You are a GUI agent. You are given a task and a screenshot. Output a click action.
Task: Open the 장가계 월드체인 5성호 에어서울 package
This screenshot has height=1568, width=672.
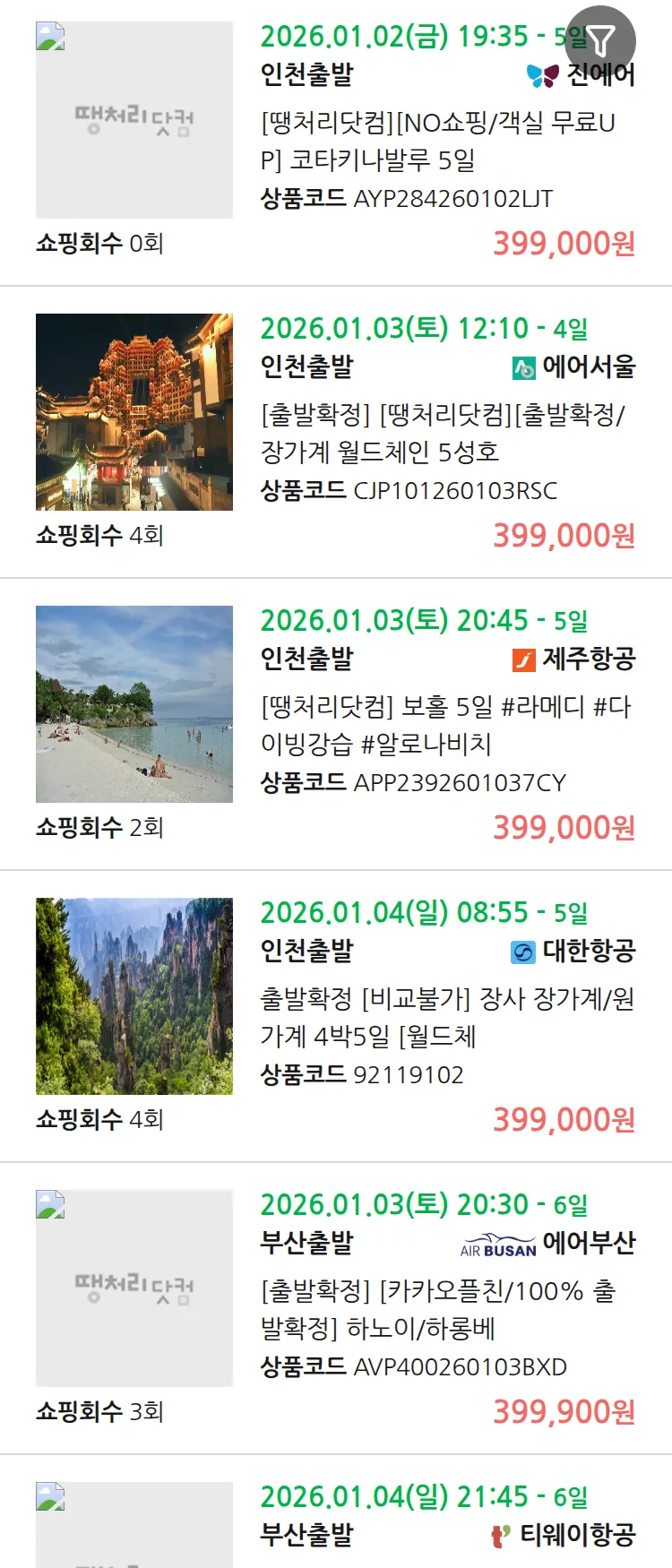(443, 434)
